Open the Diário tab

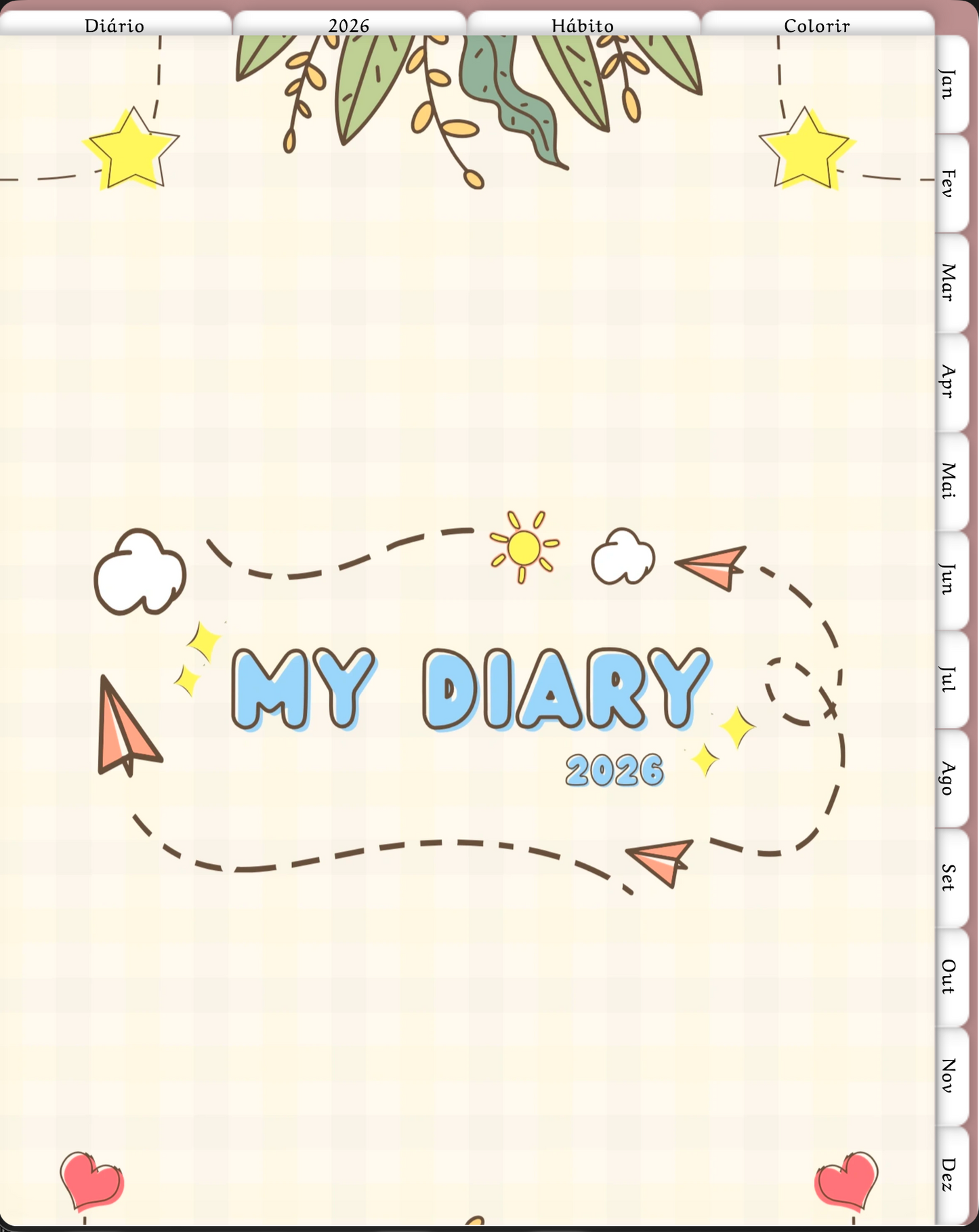tap(114, 25)
